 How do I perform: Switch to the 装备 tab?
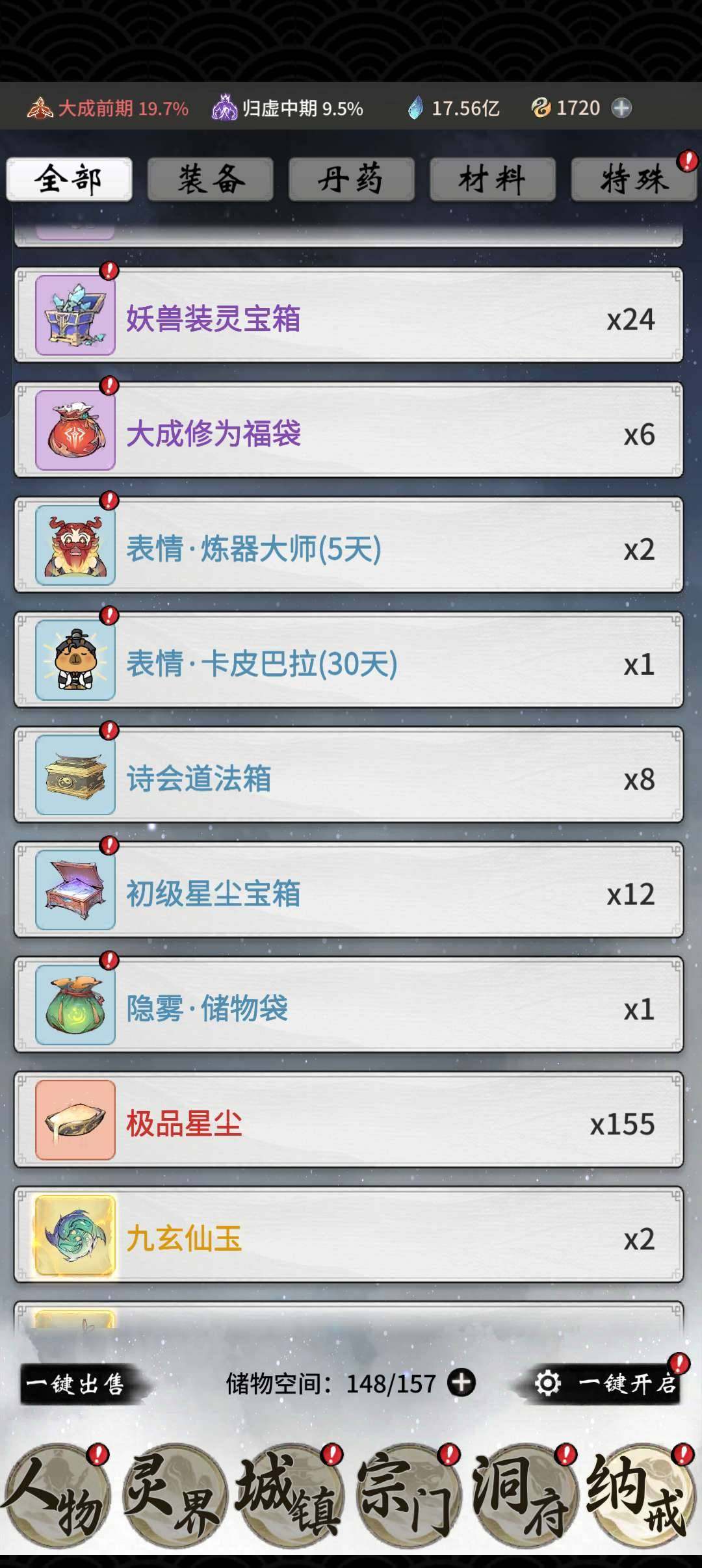pyautogui.click(x=211, y=179)
